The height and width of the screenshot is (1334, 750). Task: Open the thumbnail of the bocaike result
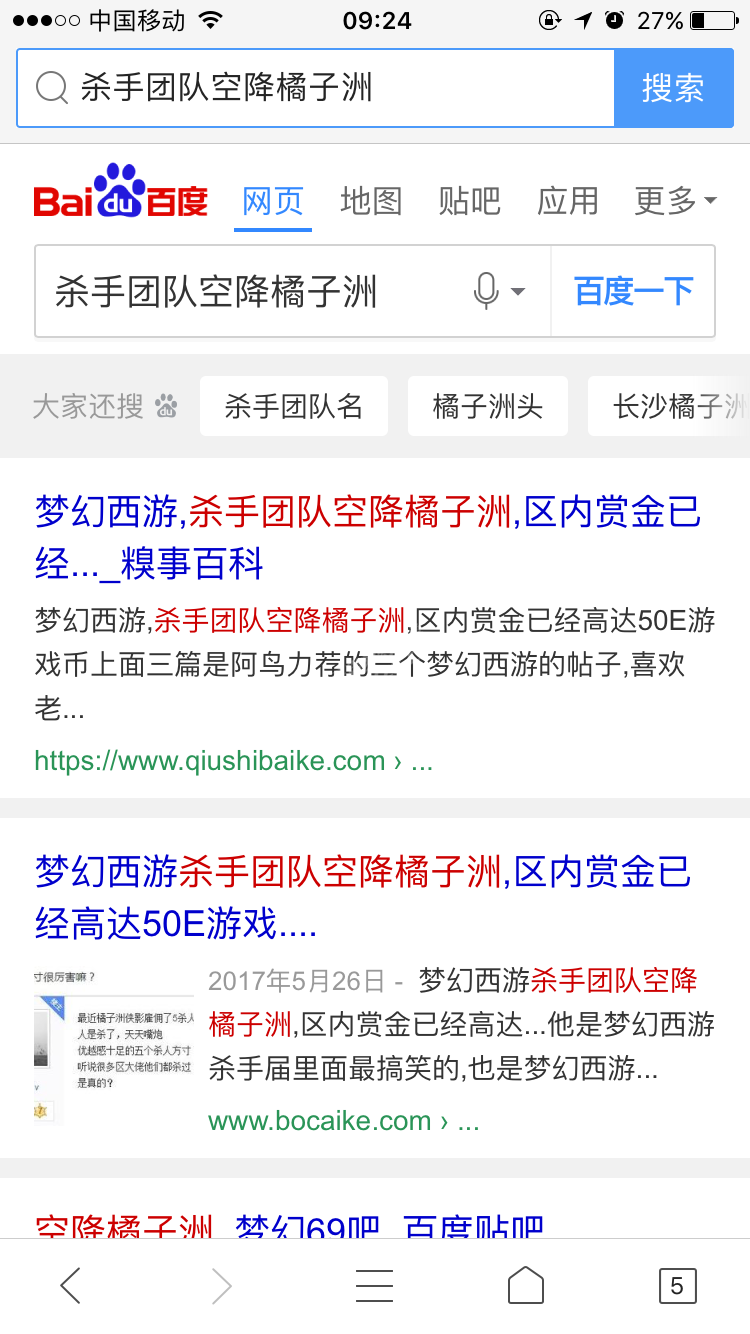coord(112,1045)
